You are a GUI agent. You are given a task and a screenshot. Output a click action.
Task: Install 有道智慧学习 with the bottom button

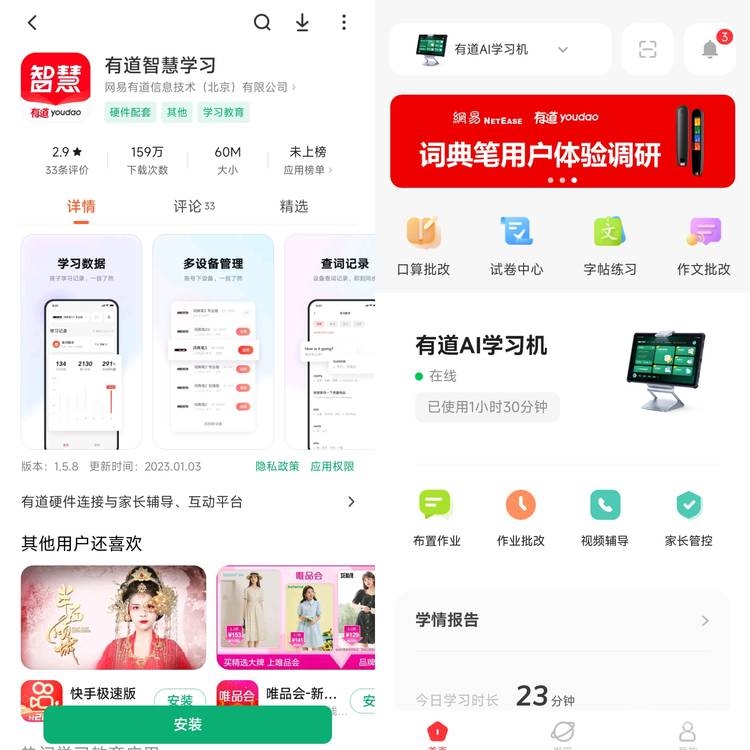coord(187,724)
